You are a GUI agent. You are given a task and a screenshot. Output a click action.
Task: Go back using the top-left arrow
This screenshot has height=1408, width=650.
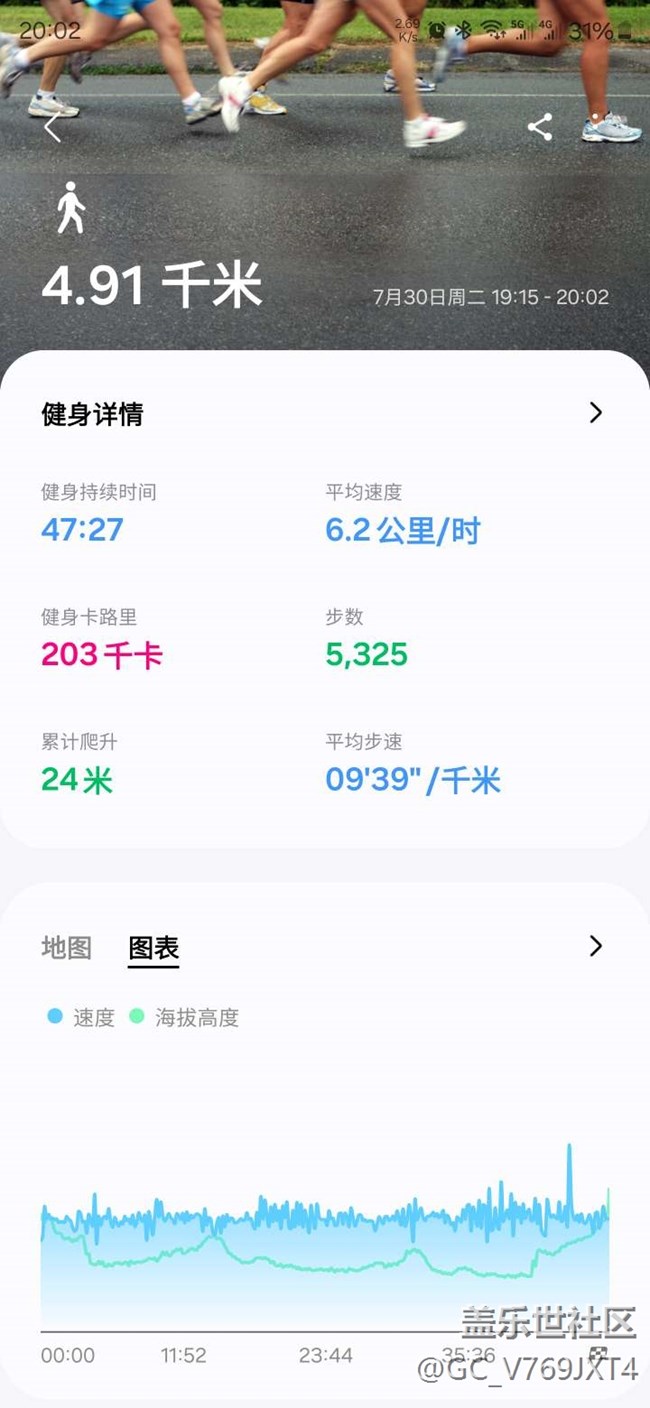[53, 127]
